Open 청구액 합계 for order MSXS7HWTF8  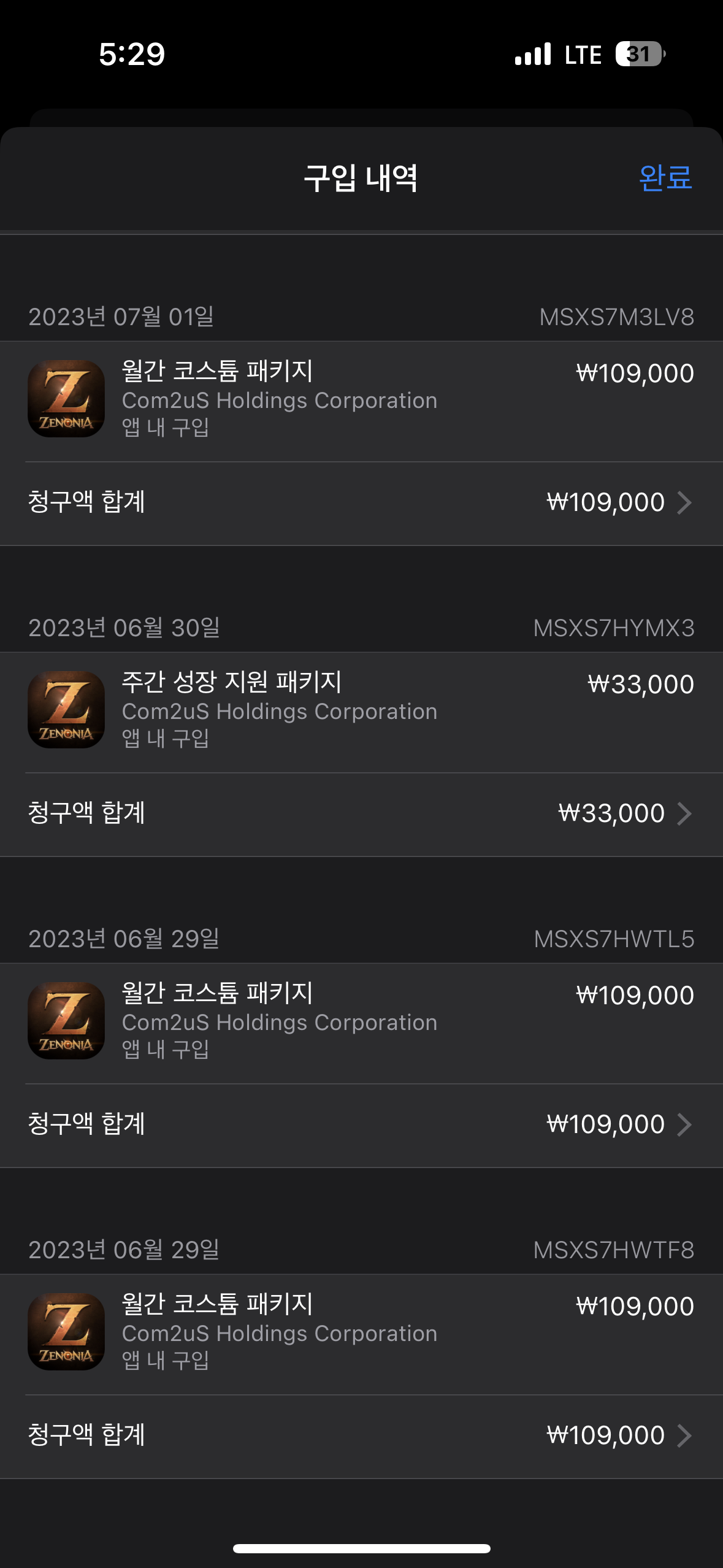click(x=361, y=1436)
